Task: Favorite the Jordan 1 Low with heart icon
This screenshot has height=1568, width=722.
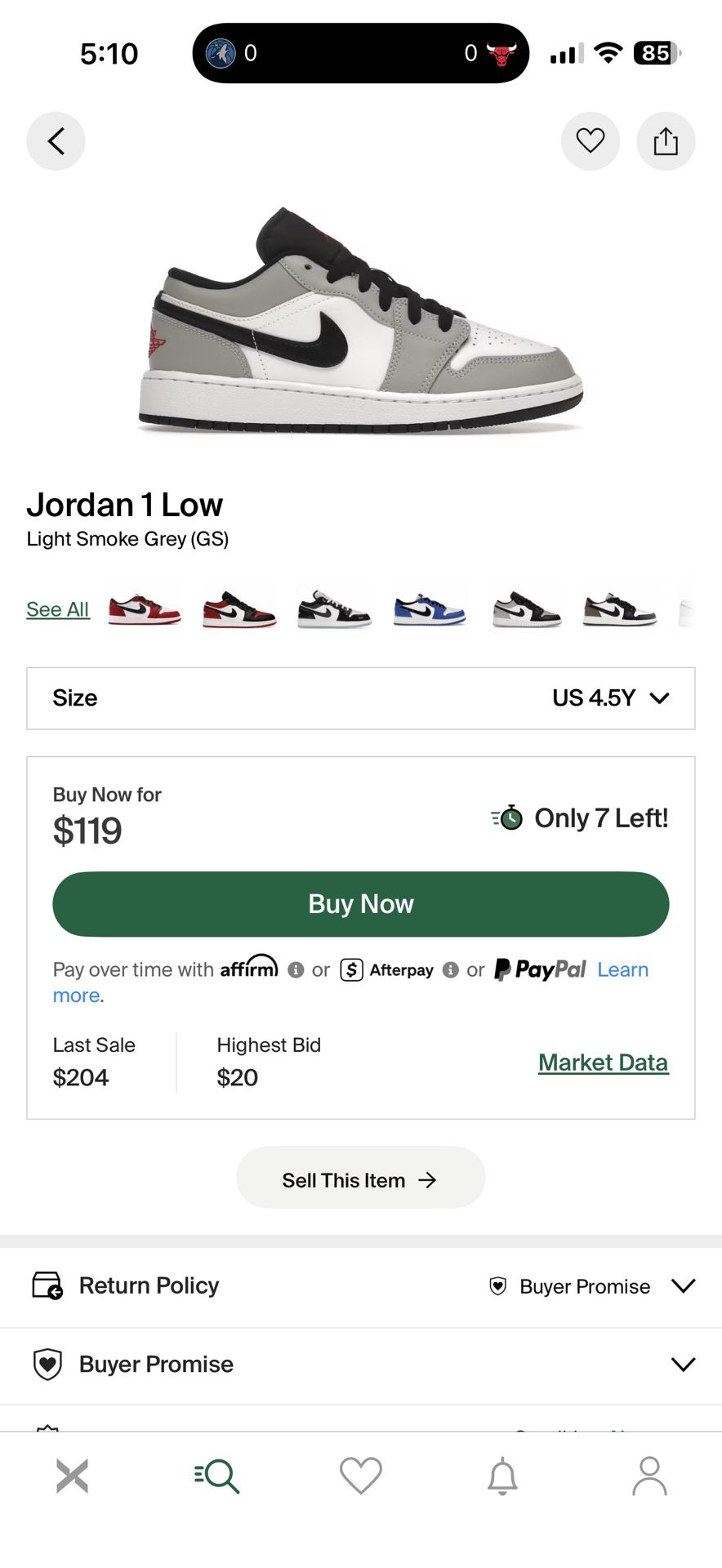Action: (x=591, y=140)
